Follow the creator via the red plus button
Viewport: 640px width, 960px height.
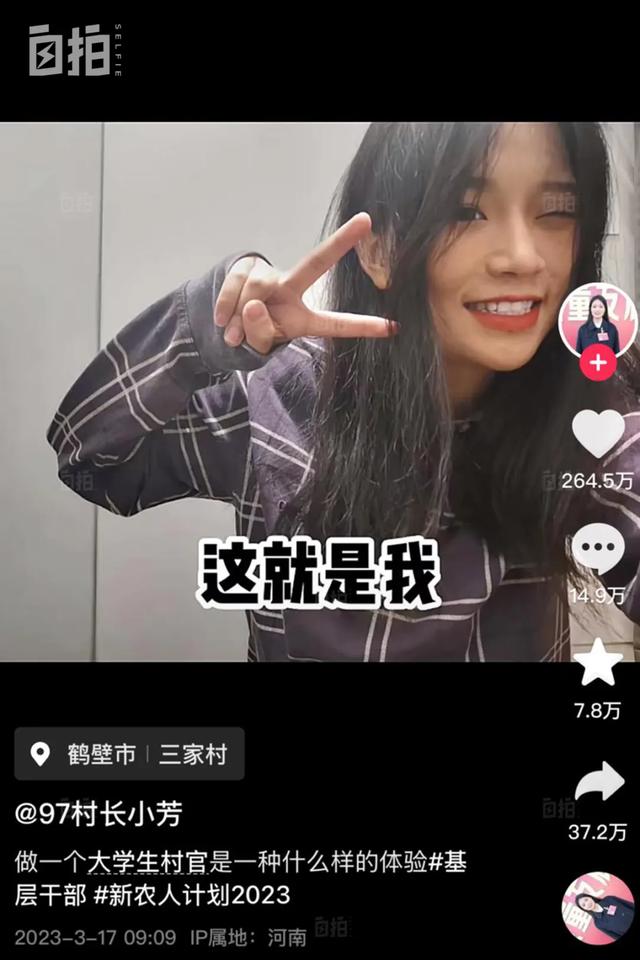click(597, 363)
